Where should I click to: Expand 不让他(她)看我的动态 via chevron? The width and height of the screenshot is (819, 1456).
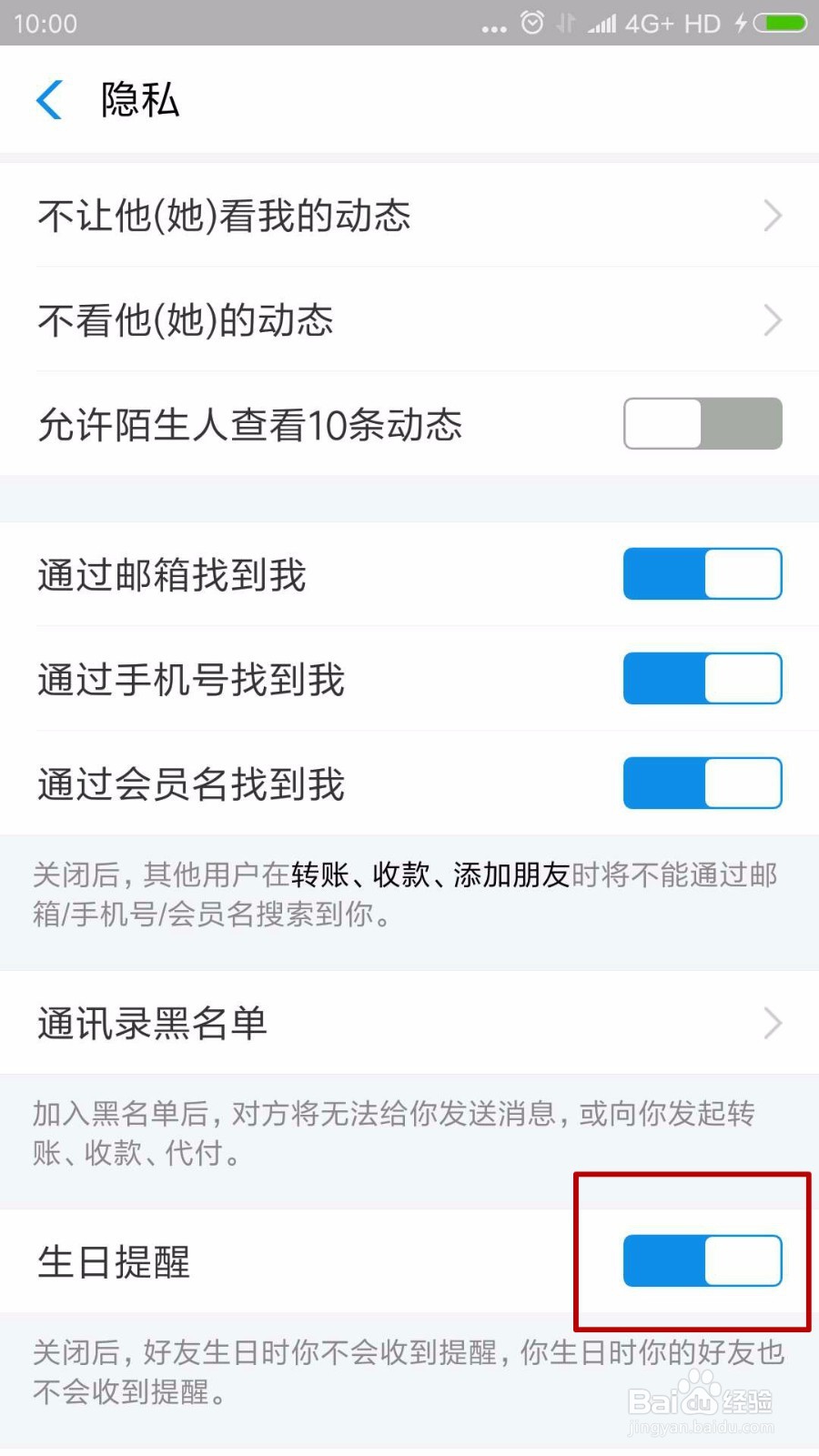tap(773, 216)
